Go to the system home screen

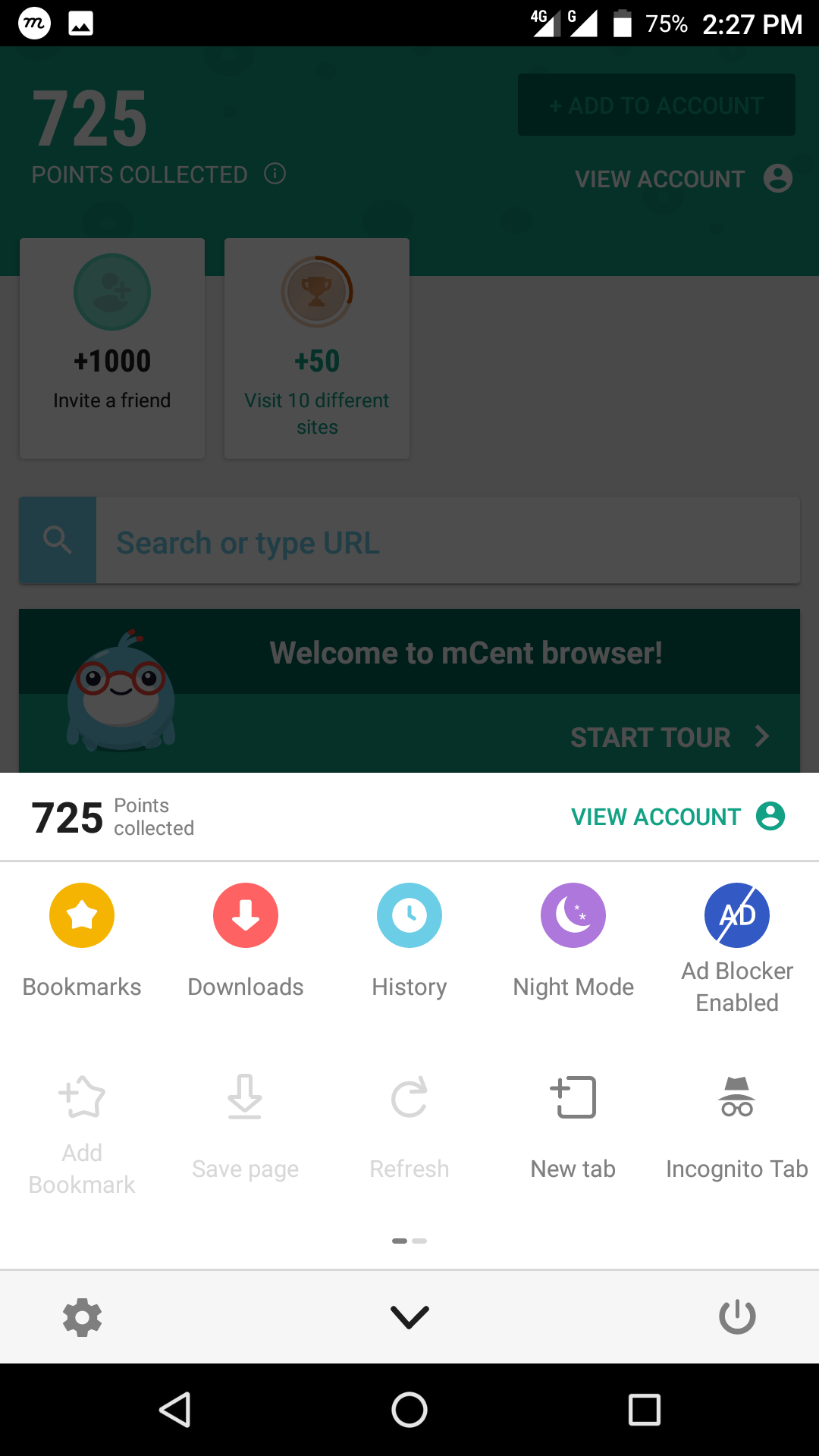[409, 1410]
